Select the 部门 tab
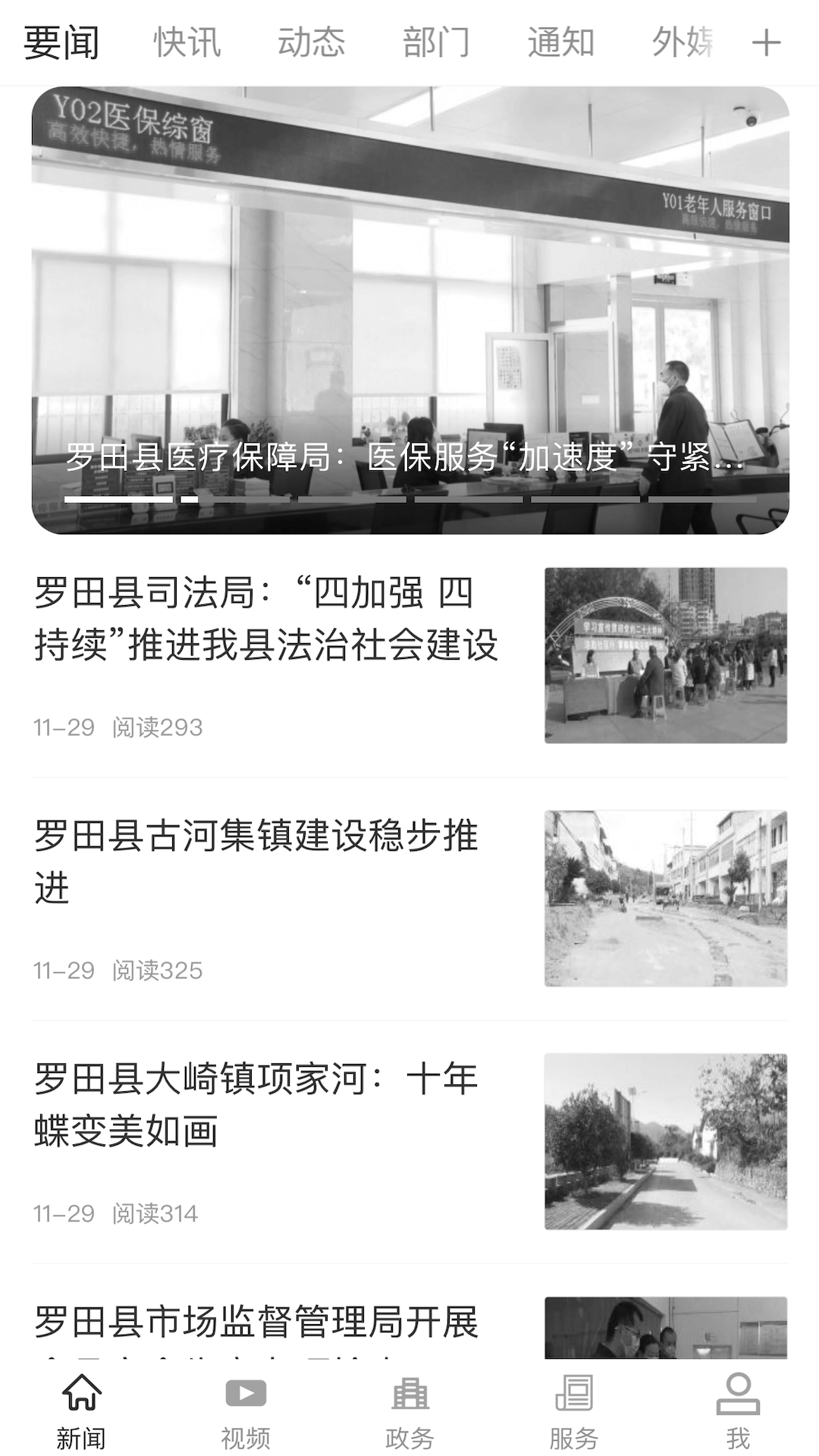Screen dimensions: 819x1456 point(436,42)
